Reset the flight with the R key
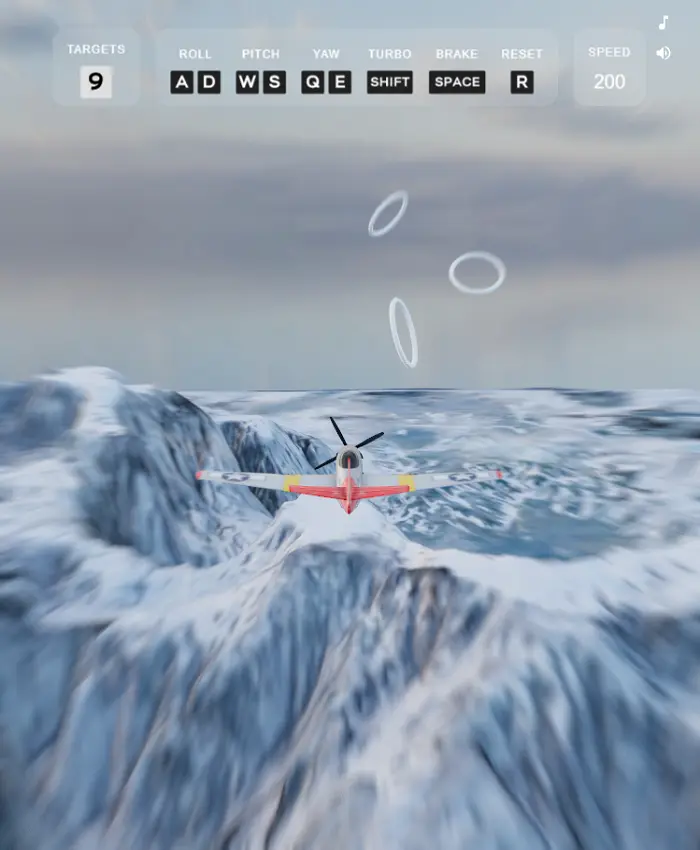 (x=522, y=82)
